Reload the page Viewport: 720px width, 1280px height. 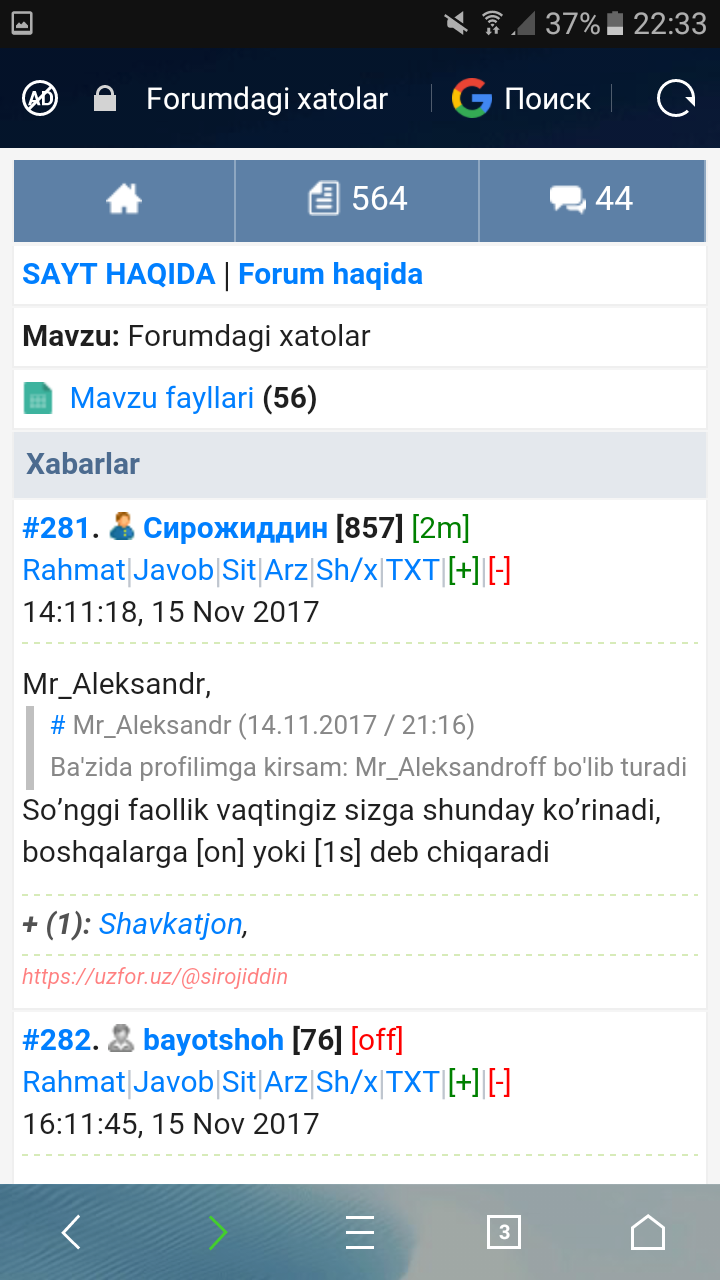coord(675,98)
